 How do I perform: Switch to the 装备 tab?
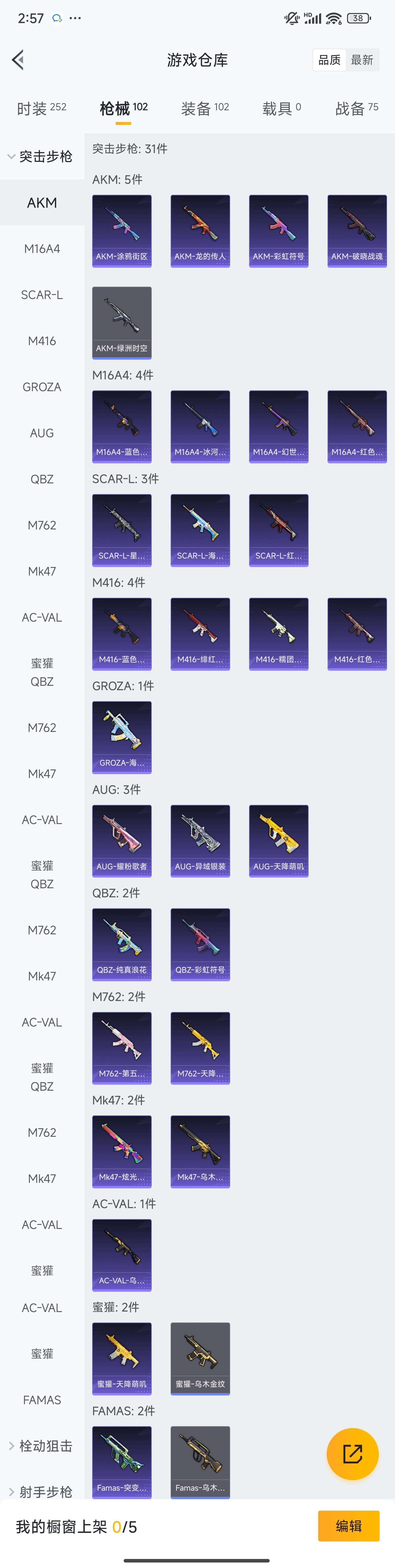pos(205,108)
